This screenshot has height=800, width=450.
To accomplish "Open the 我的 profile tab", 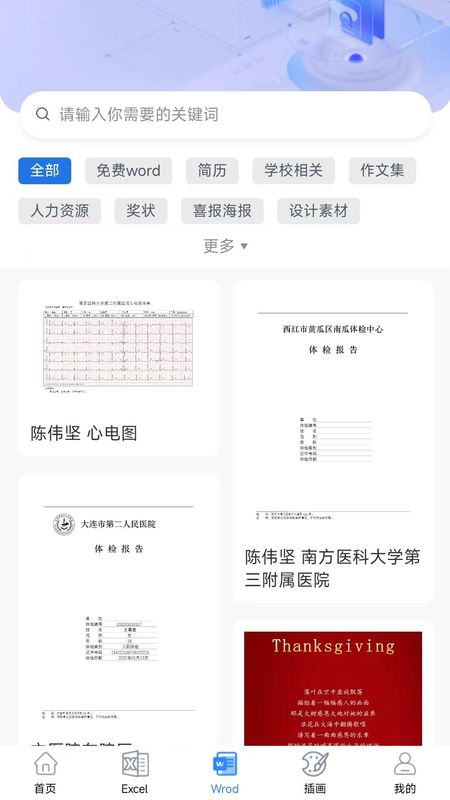I will (x=405, y=773).
